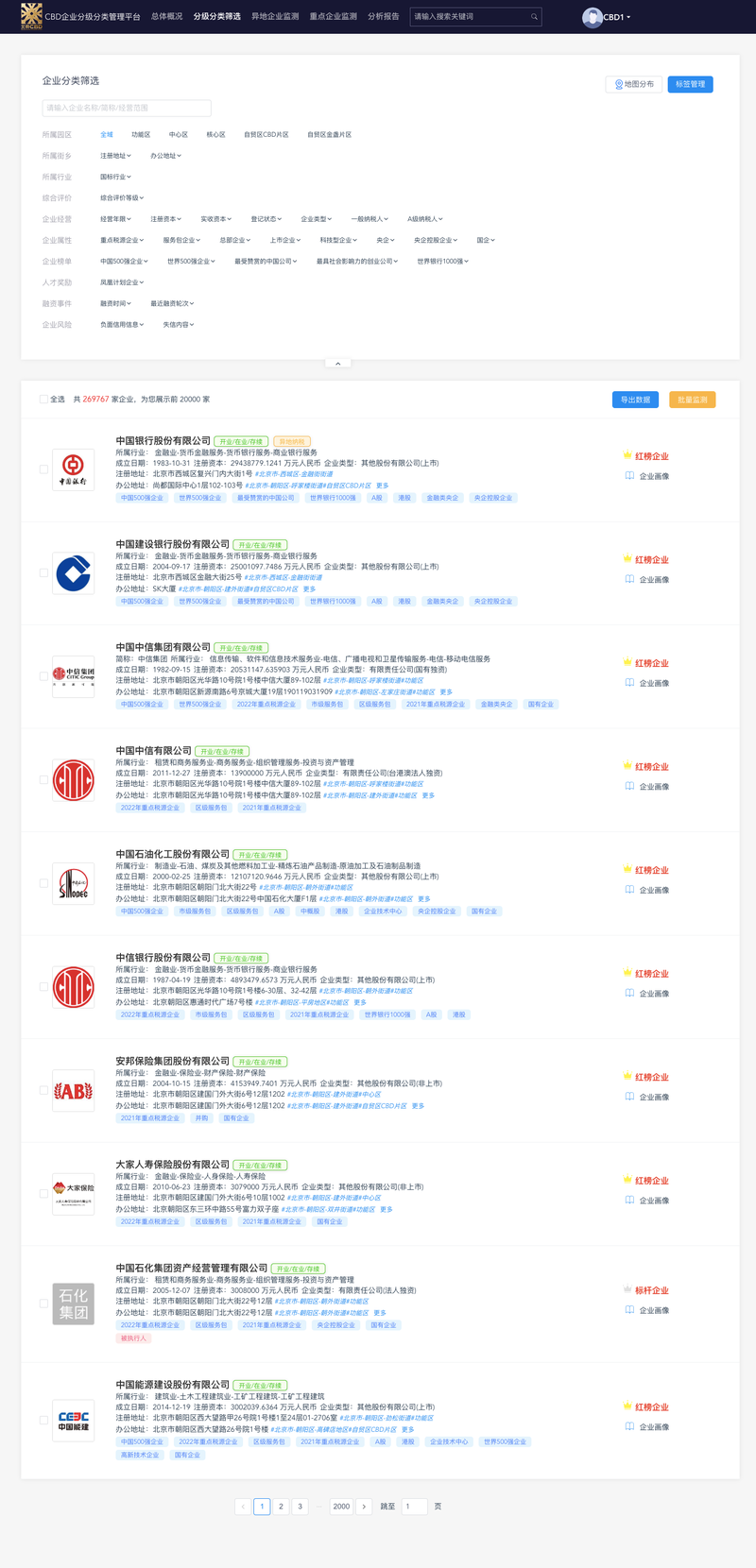Expand the 注册地址 dropdown
The width and height of the screenshot is (756, 1568).
pos(116,156)
